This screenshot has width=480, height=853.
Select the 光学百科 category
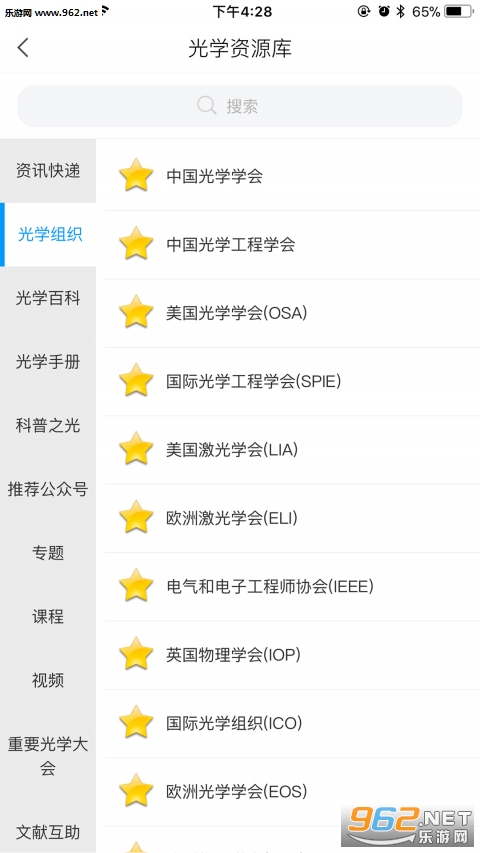tap(48, 298)
